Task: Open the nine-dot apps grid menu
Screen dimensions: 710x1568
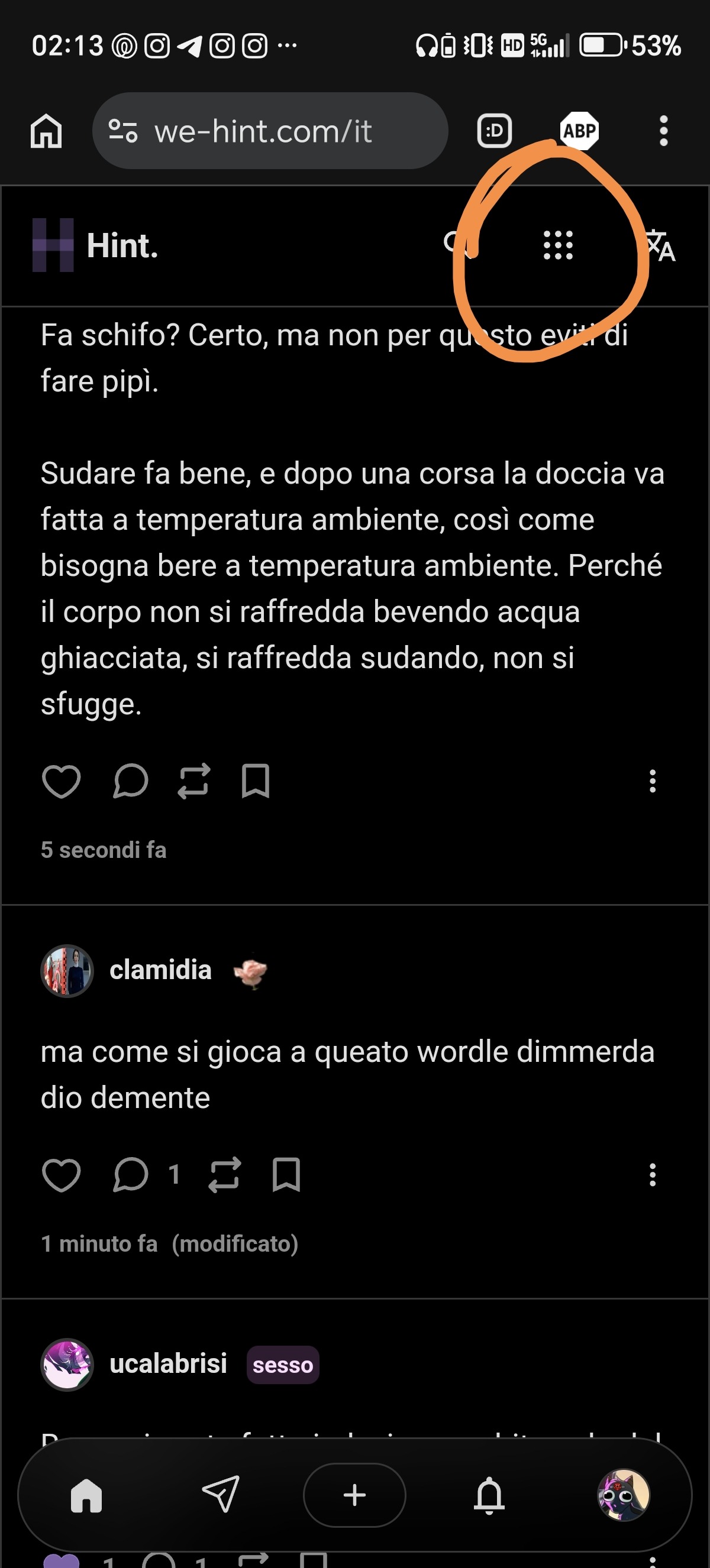Action: tap(558, 245)
